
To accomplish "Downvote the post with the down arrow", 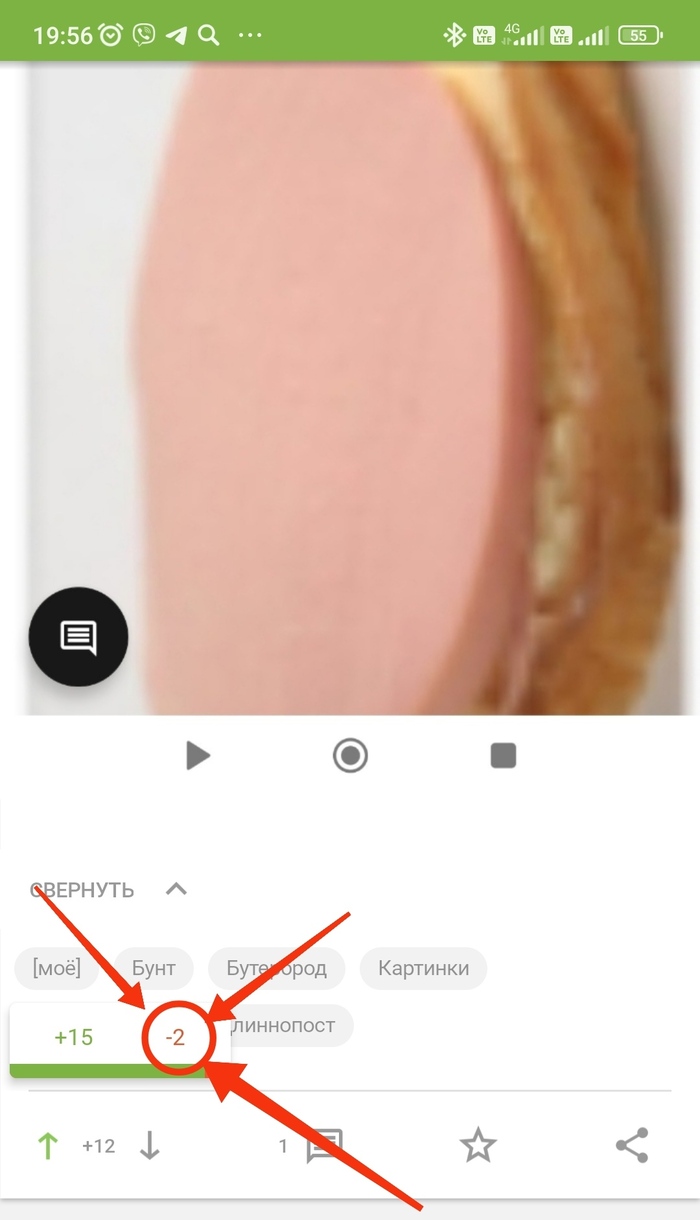I will 149,1146.
